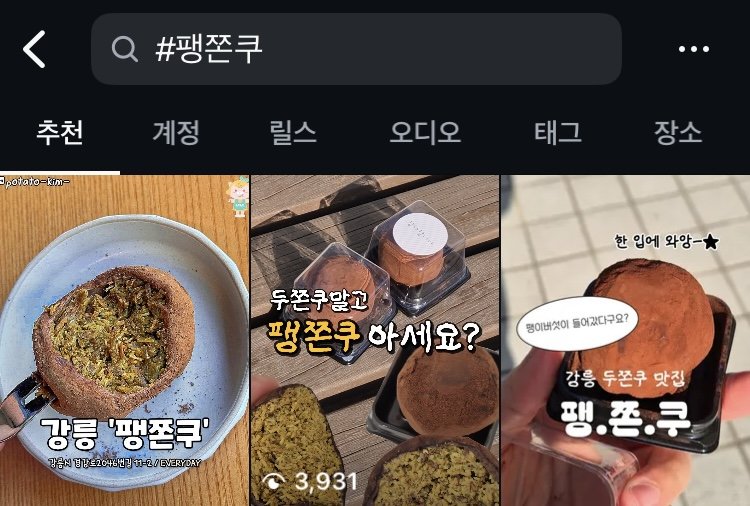This screenshot has width=750, height=506.
Task: Open the 강릉 두쫀쿠 맛집 post
Action: [x=626, y=340]
